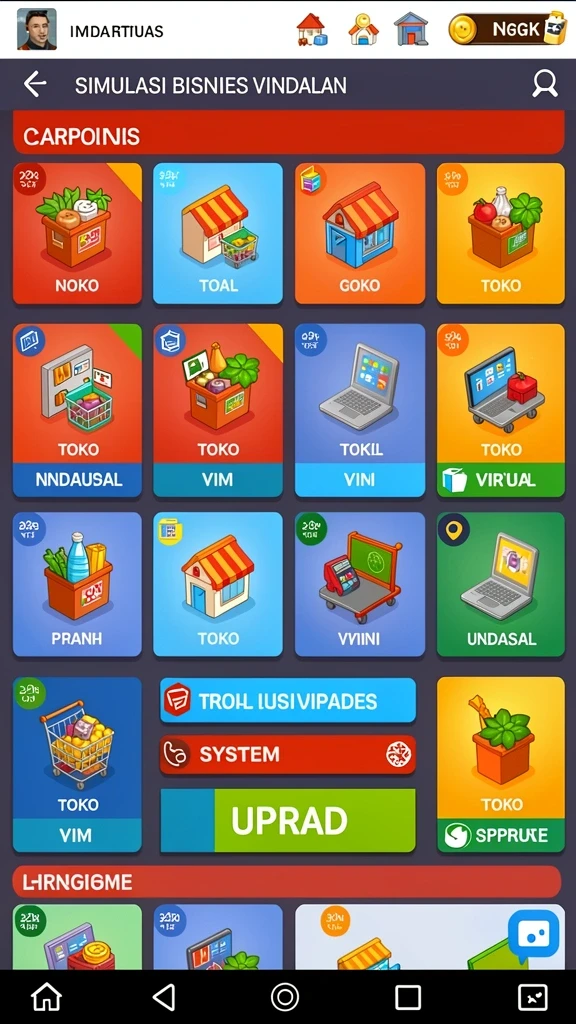This screenshot has height=1024, width=576.
Task: Open the profile icon in the header
Action: click(x=544, y=84)
